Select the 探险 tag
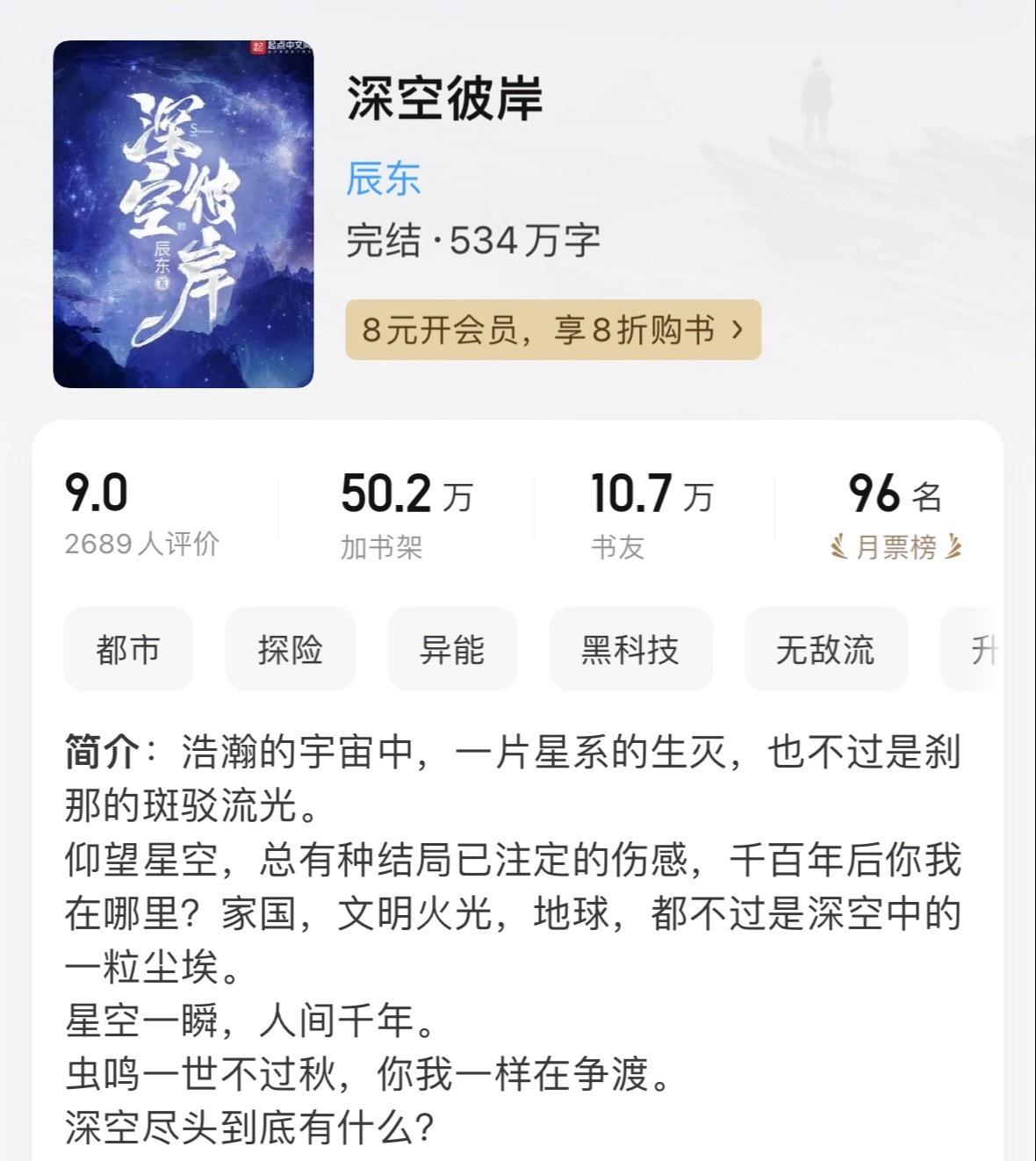 (x=291, y=650)
